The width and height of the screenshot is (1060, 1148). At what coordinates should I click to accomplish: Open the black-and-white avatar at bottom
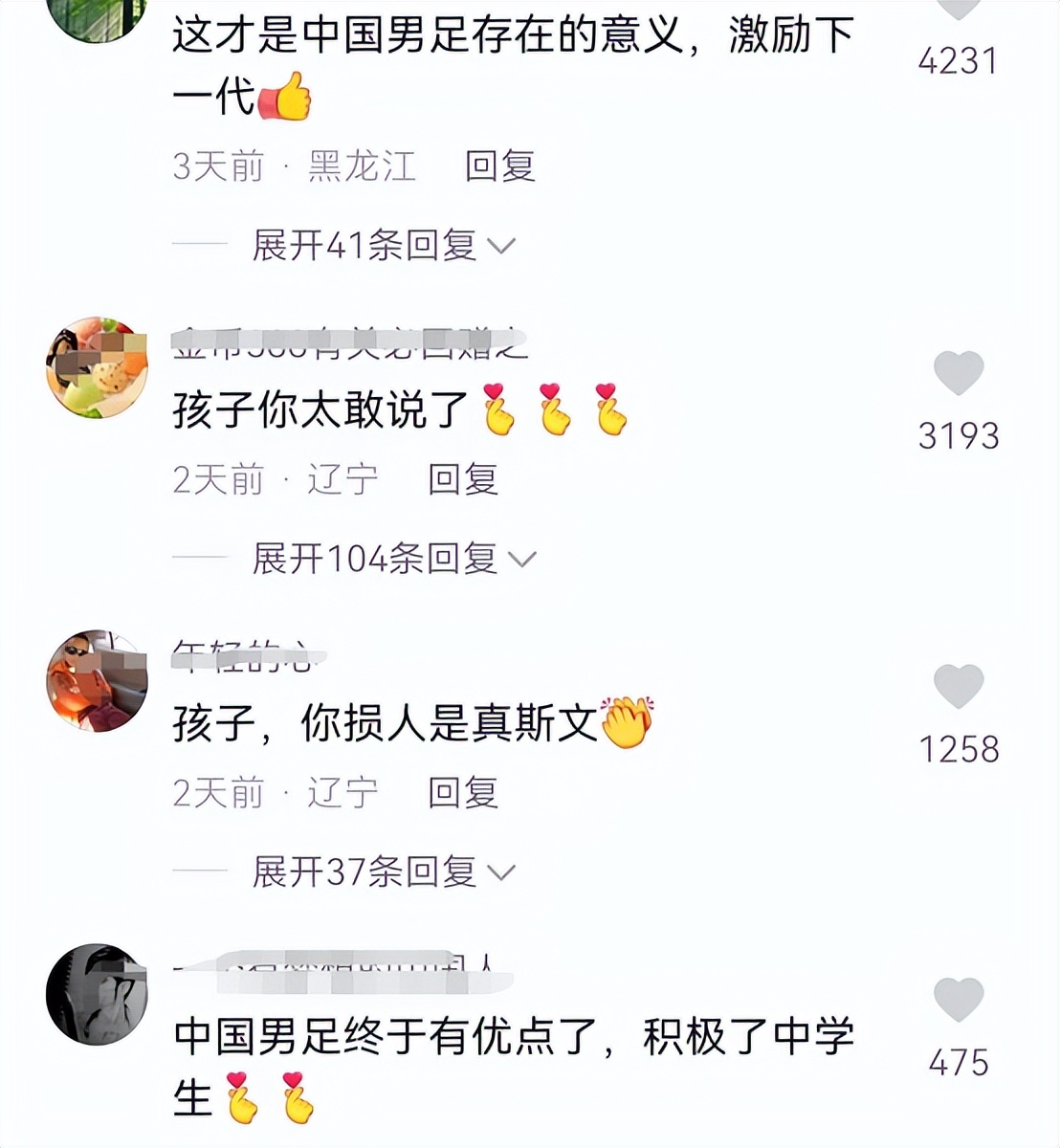pos(99,993)
